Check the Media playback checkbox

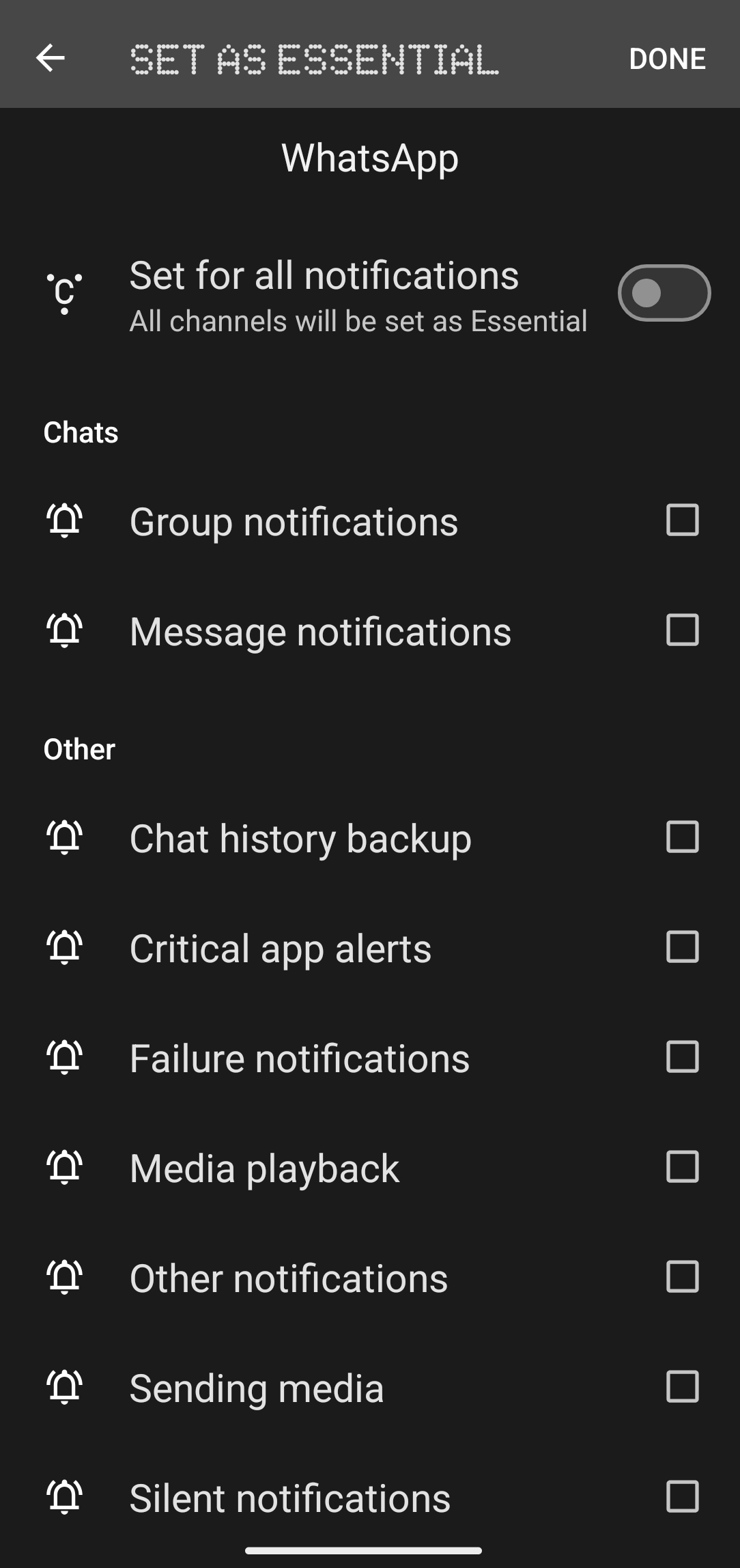click(682, 1168)
